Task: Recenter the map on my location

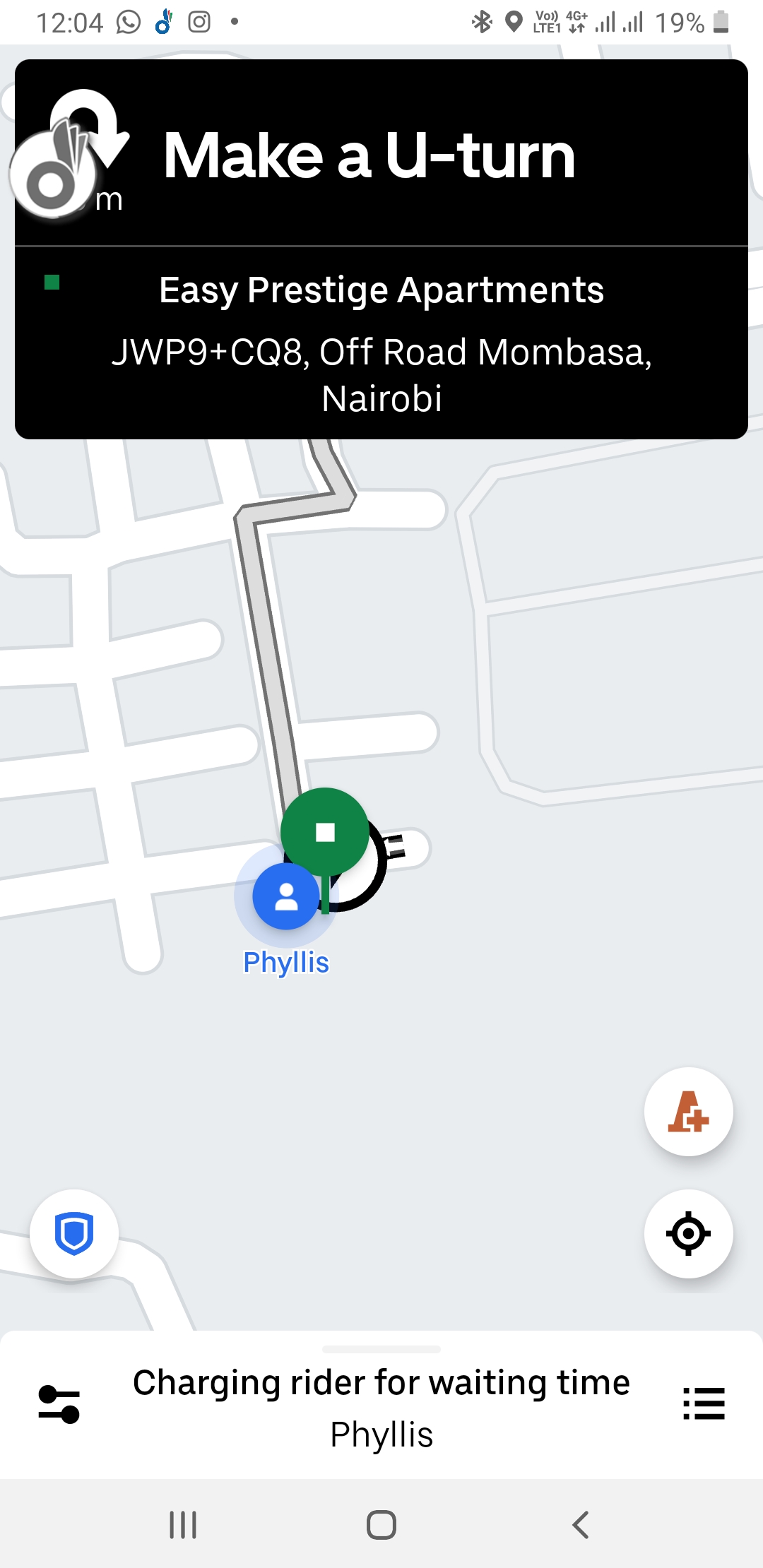Action: tap(688, 1233)
